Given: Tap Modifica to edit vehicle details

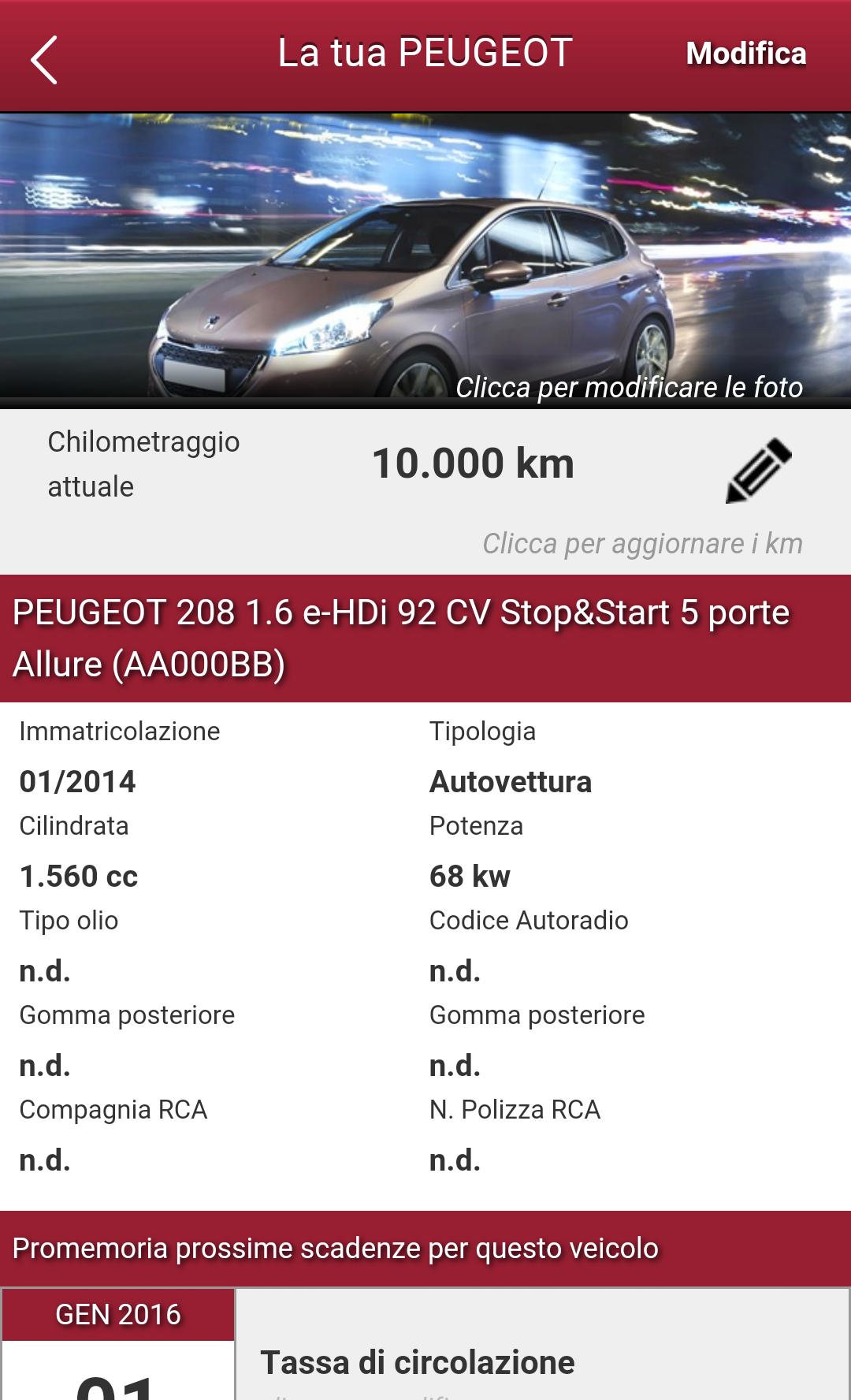Looking at the screenshot, I should 745,54.
